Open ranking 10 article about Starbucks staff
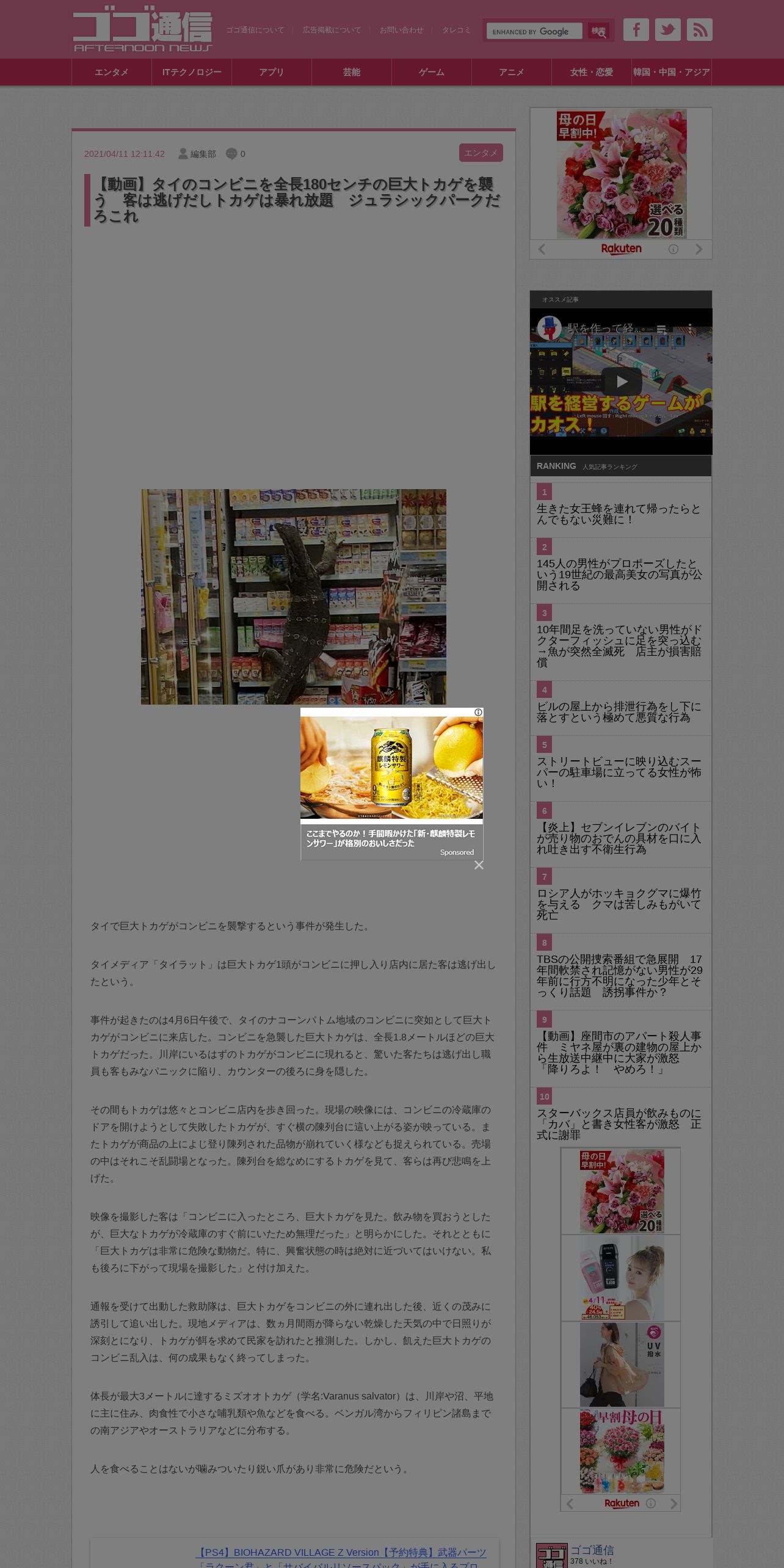The image size is (784, 1568). [x=619, y=1124]
